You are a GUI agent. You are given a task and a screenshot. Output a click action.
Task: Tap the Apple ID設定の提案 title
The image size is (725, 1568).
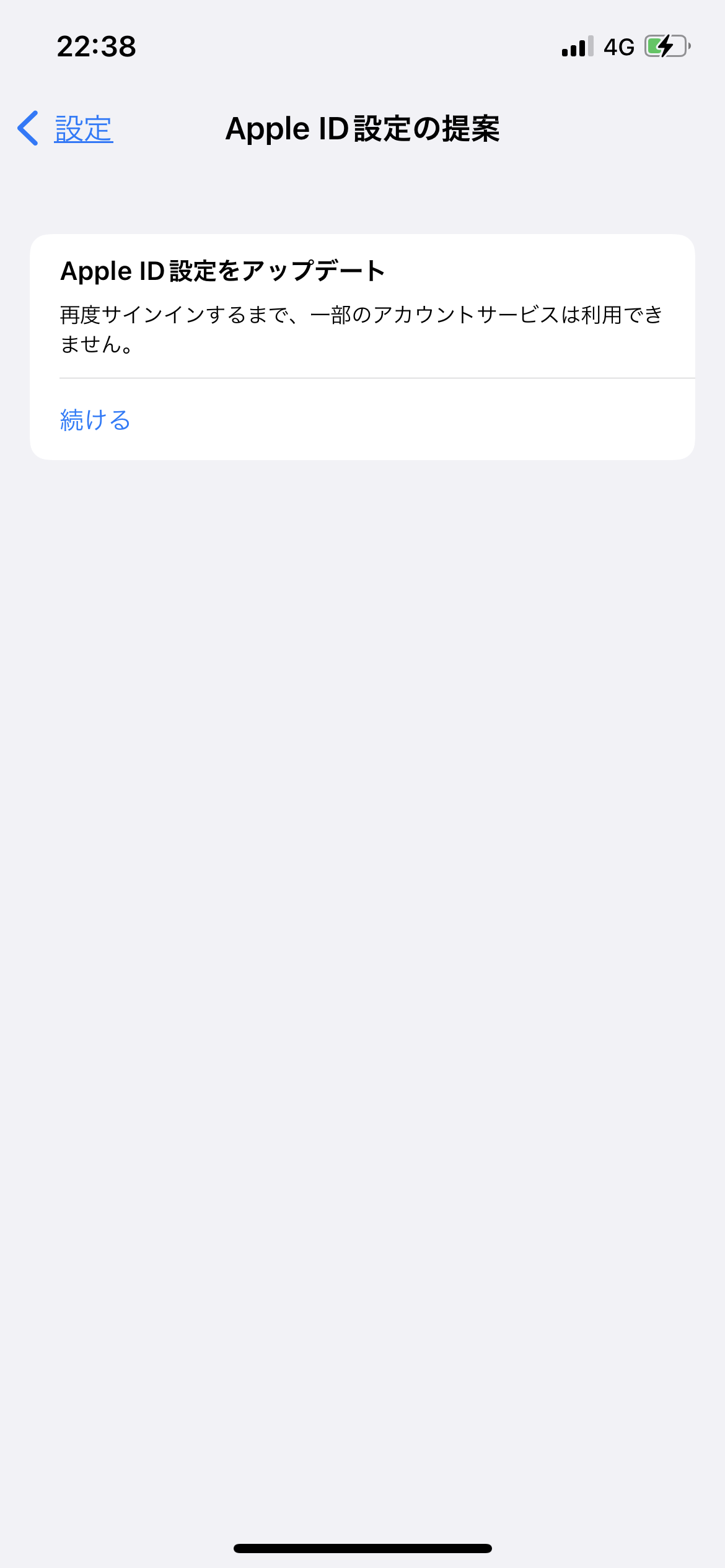click(362, 129)
